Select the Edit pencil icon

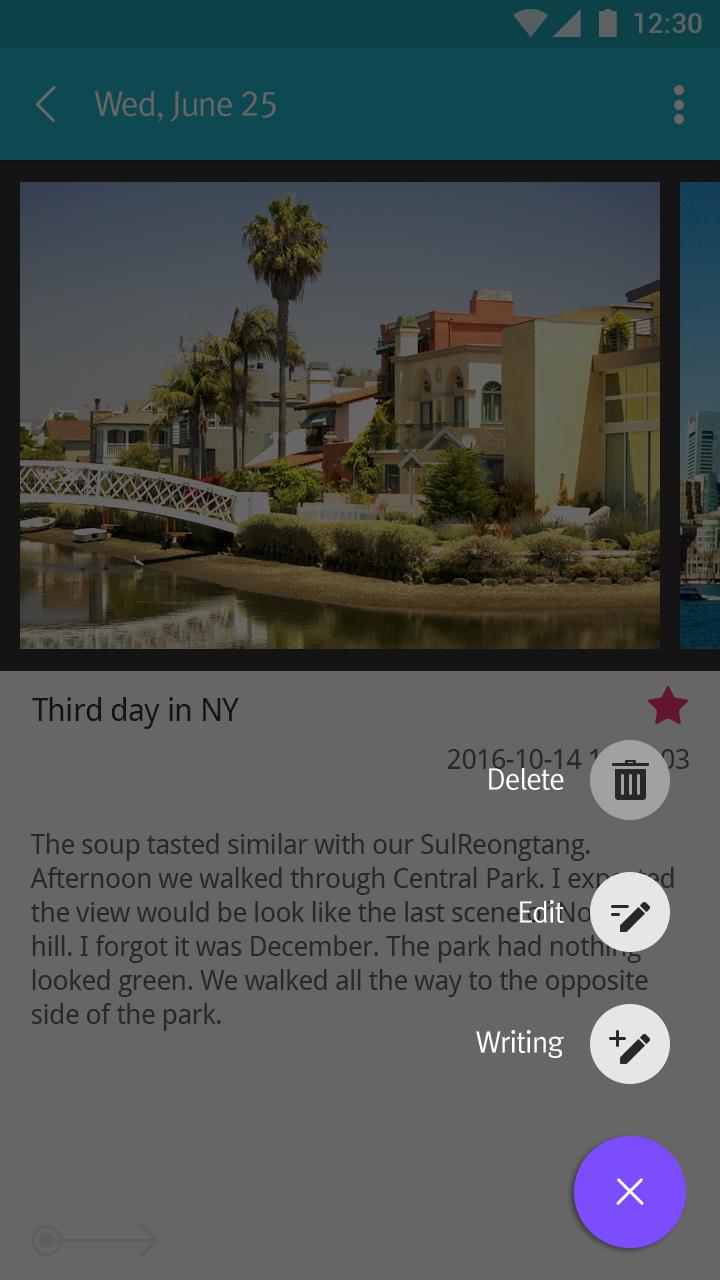tap(630, 912)
